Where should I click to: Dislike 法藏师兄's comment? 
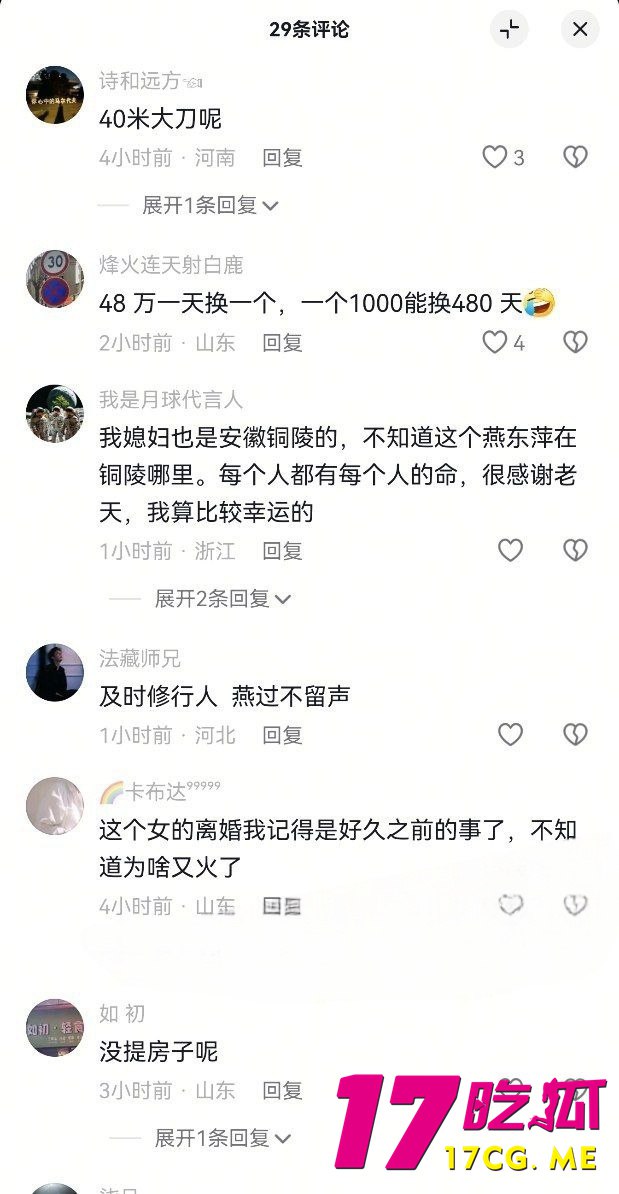point(575,735)
